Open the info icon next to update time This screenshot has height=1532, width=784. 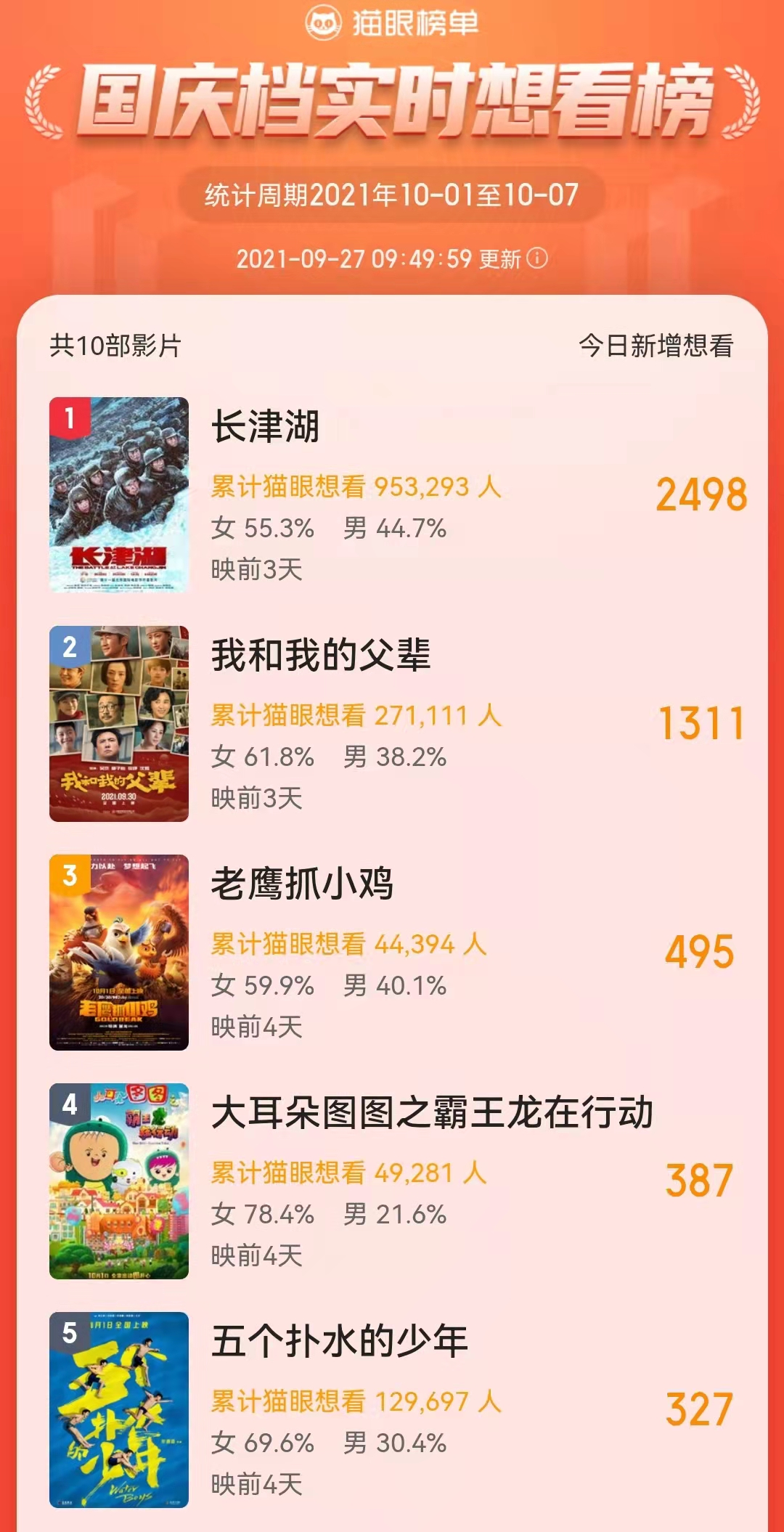[x=538, y=258]
